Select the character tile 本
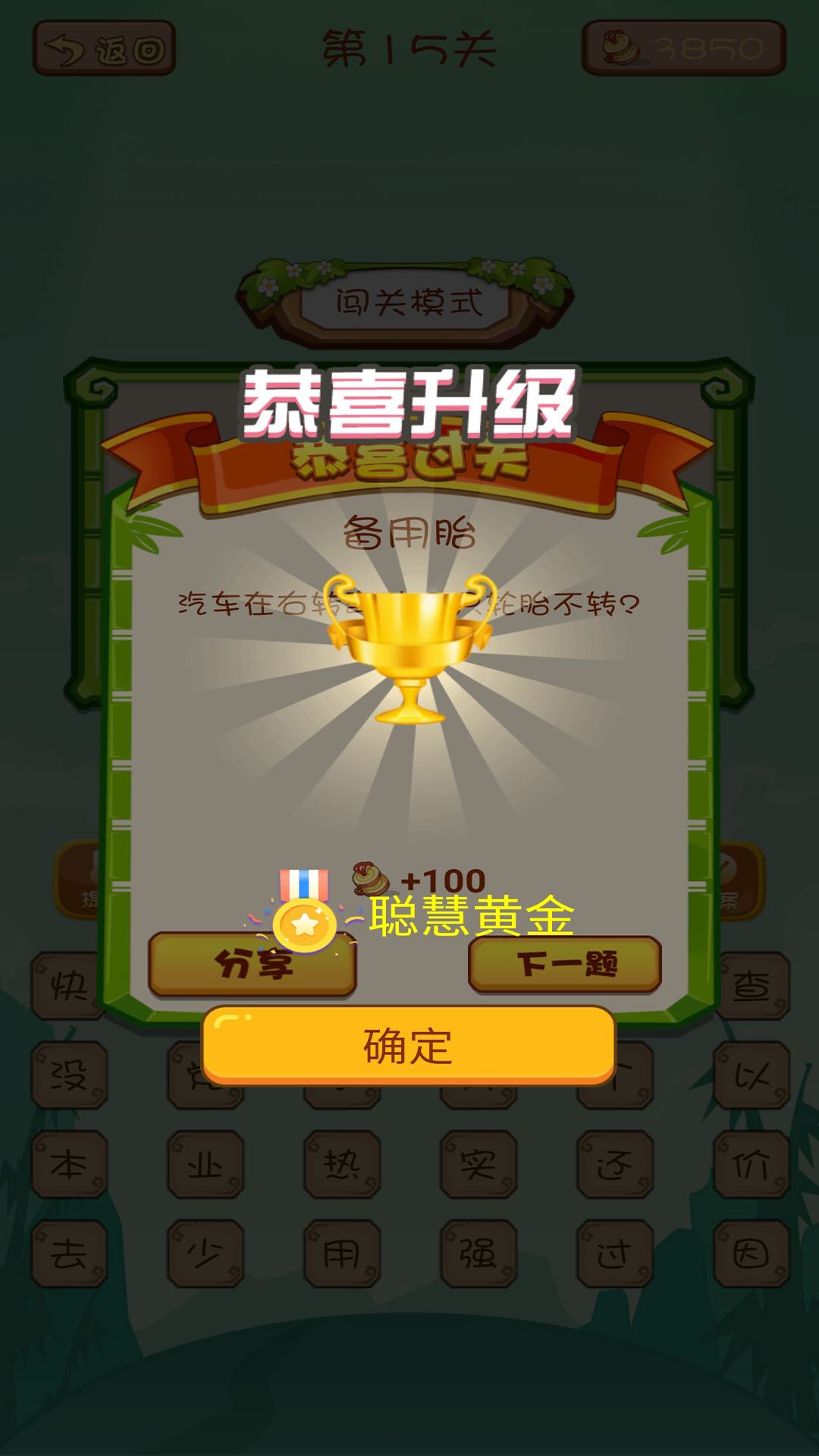The width and height of the screenshot is (819, 1456). [69, 1165]
